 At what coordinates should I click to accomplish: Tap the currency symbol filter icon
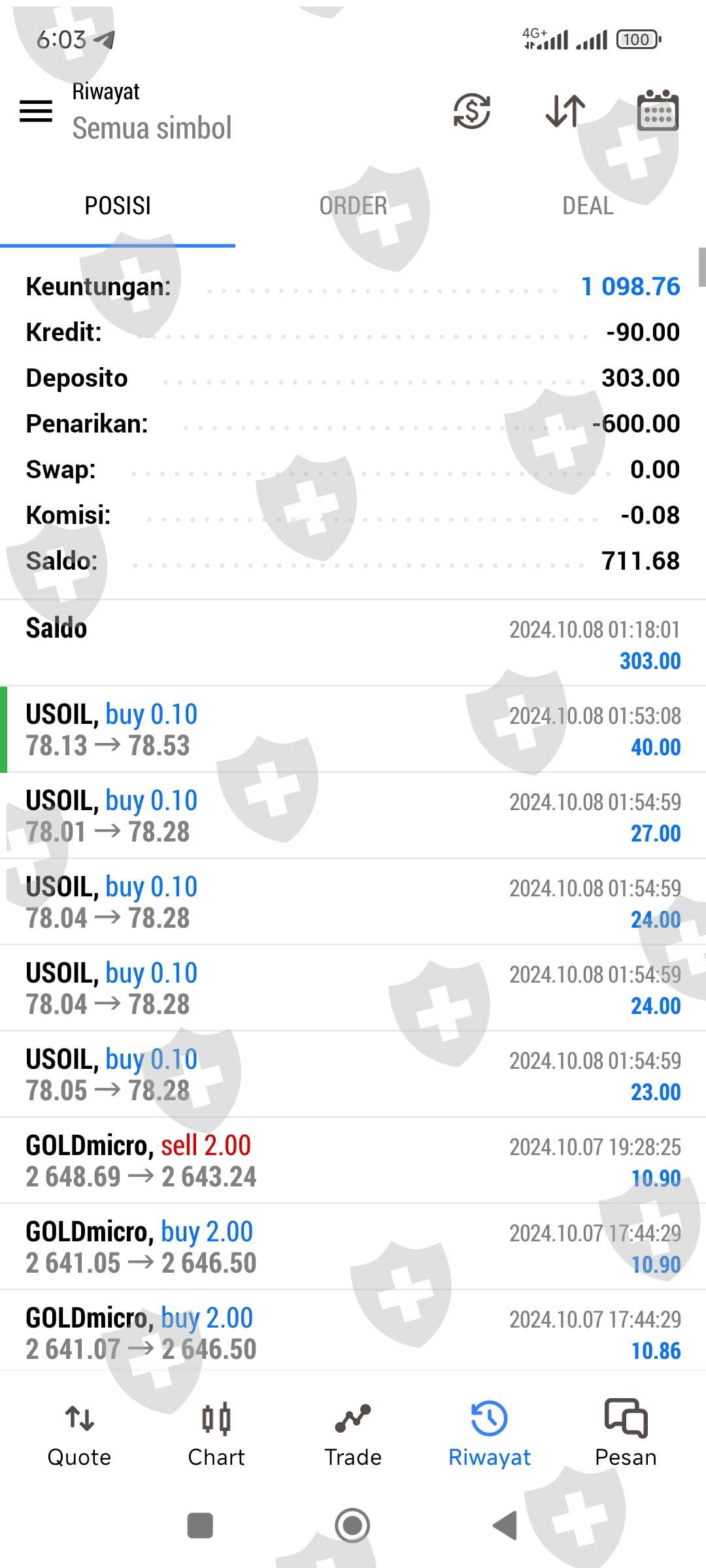[x=471, y=111]
